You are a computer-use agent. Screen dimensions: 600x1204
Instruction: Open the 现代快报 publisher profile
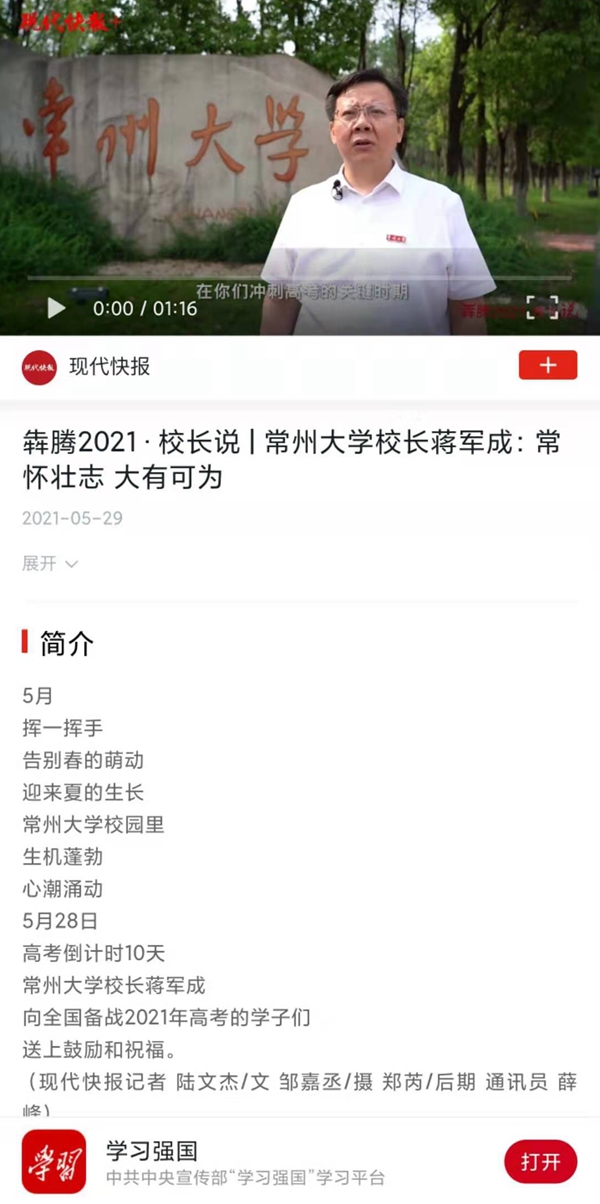109,367
